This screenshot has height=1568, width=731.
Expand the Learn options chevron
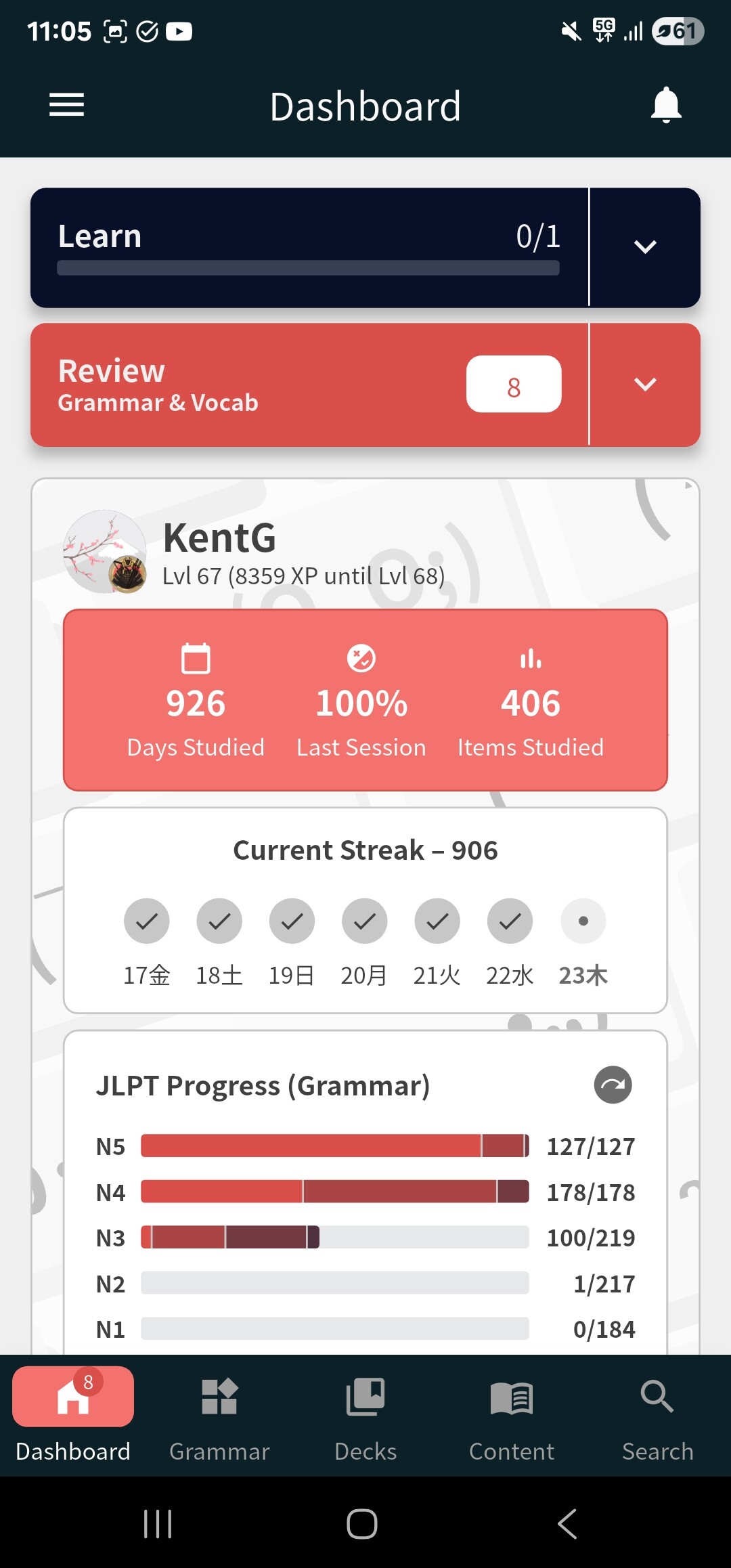[x=644, y=247]
